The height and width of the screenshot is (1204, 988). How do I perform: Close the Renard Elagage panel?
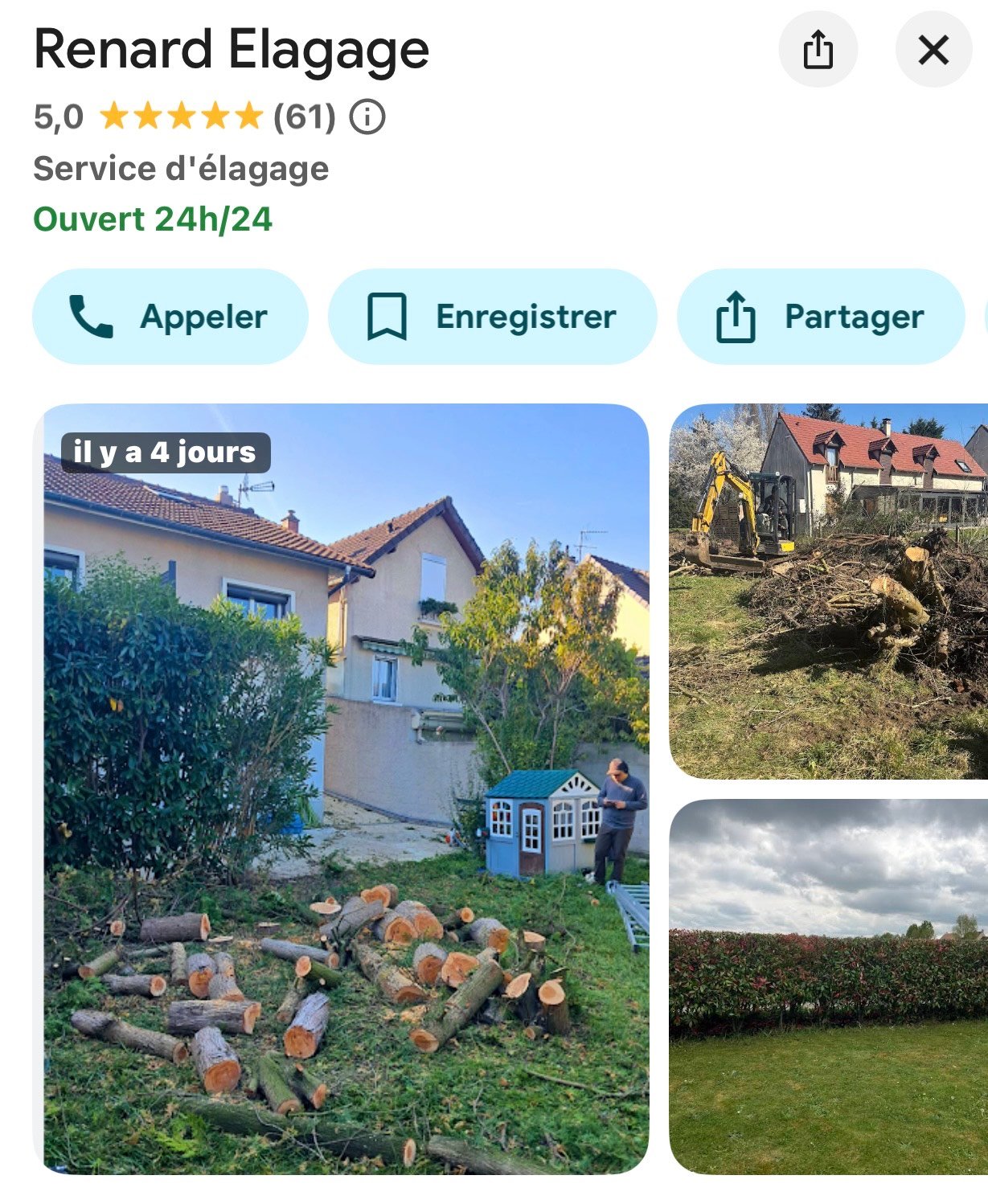pyautogui.click(x=933, y=50)
